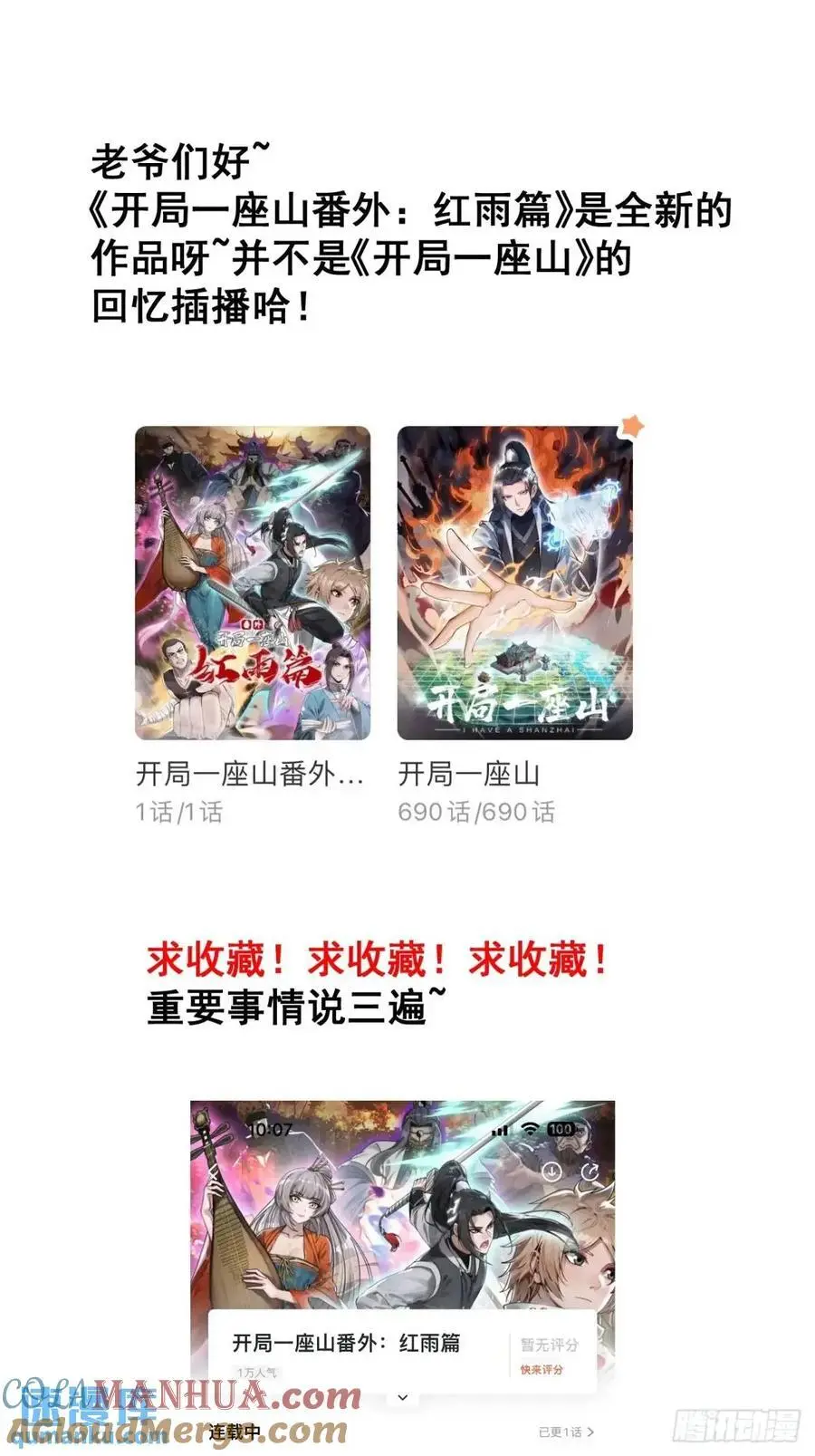Click the 连载中 status label

[x=236, y=1432]
